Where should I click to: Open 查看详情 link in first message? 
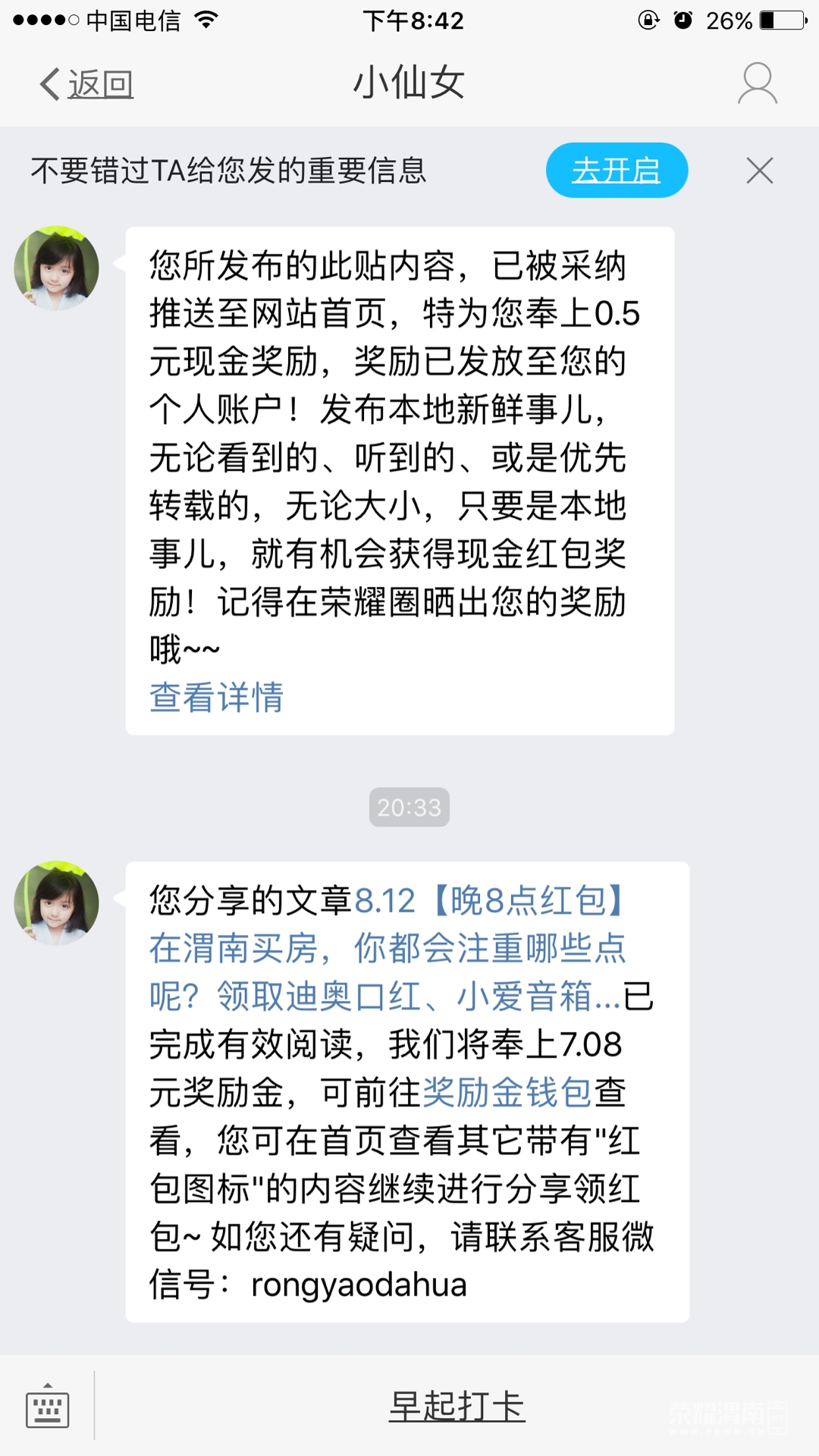point(216,697)
